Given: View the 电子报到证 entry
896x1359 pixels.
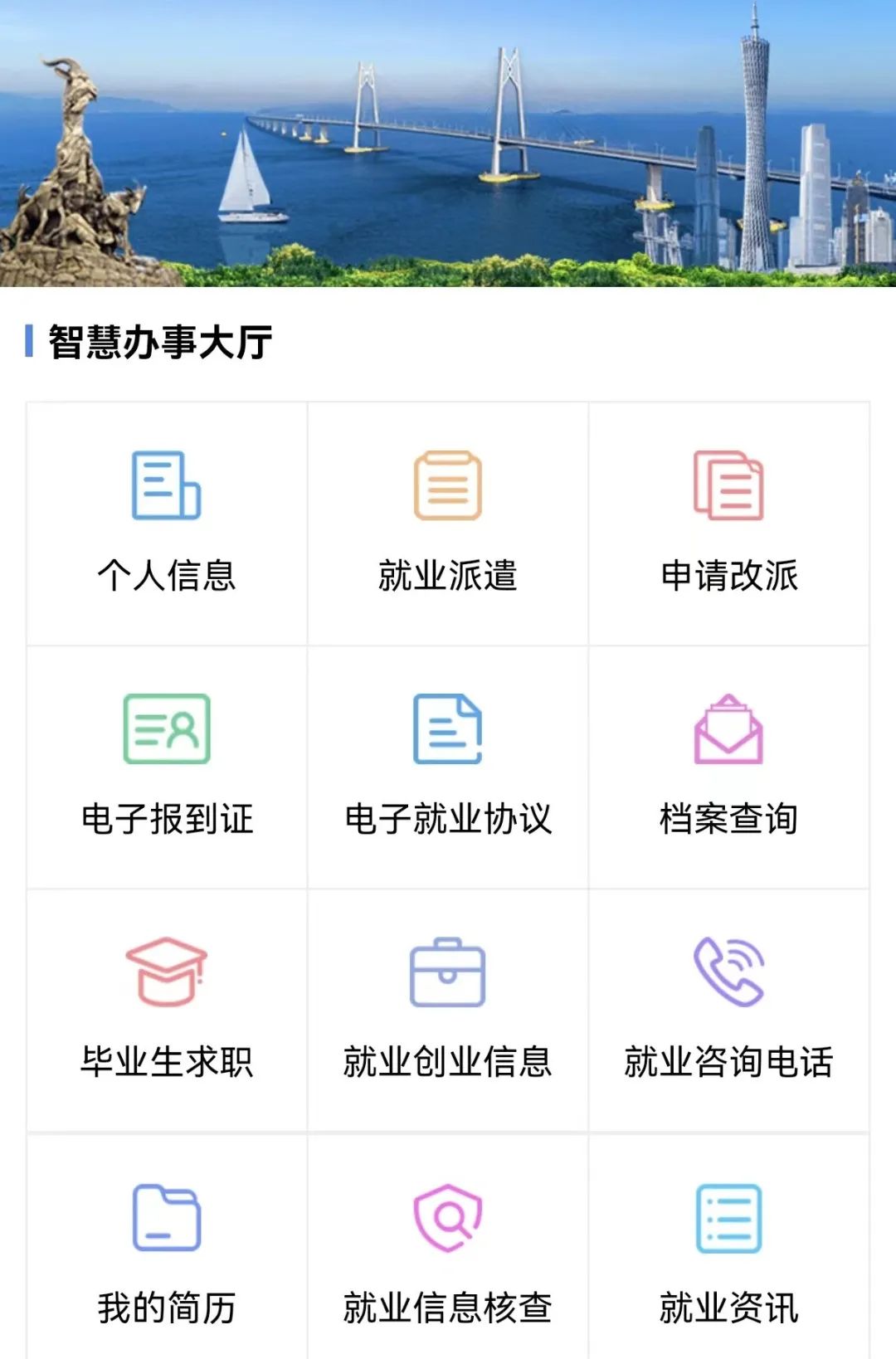Looking at the screenshot, I should click(167, 767).
